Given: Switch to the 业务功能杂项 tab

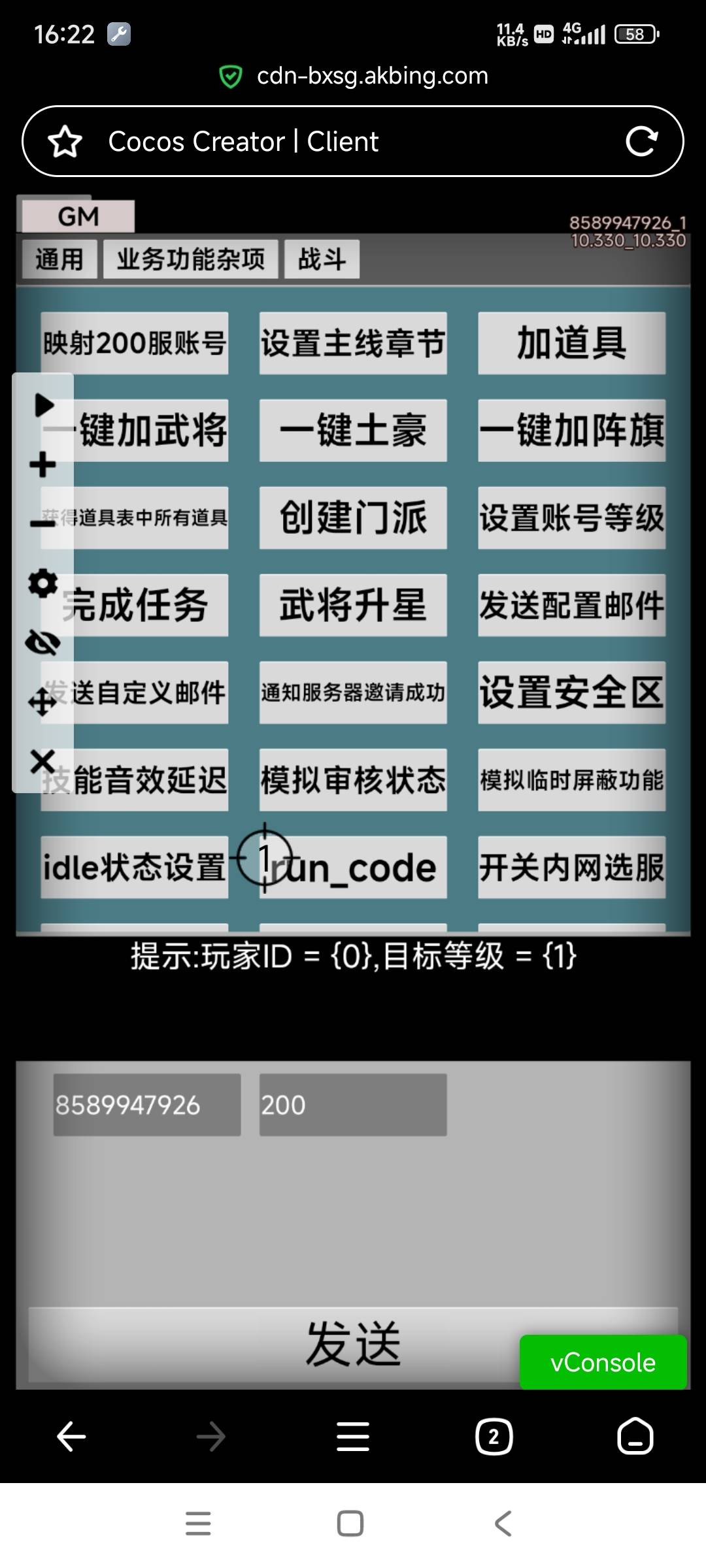Looking at the screenshot, I should [x=190, y=259].
